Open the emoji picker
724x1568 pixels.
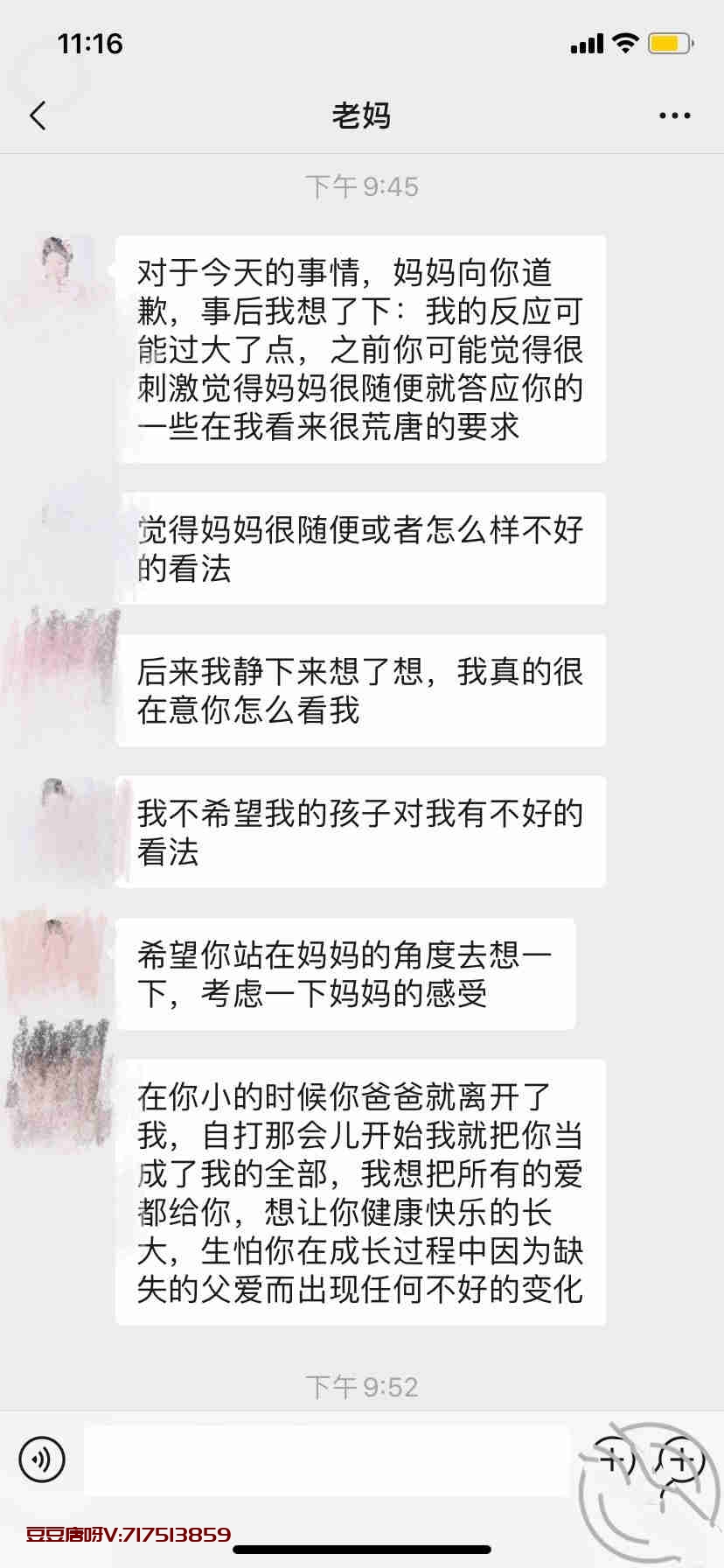pos(614,1459)
